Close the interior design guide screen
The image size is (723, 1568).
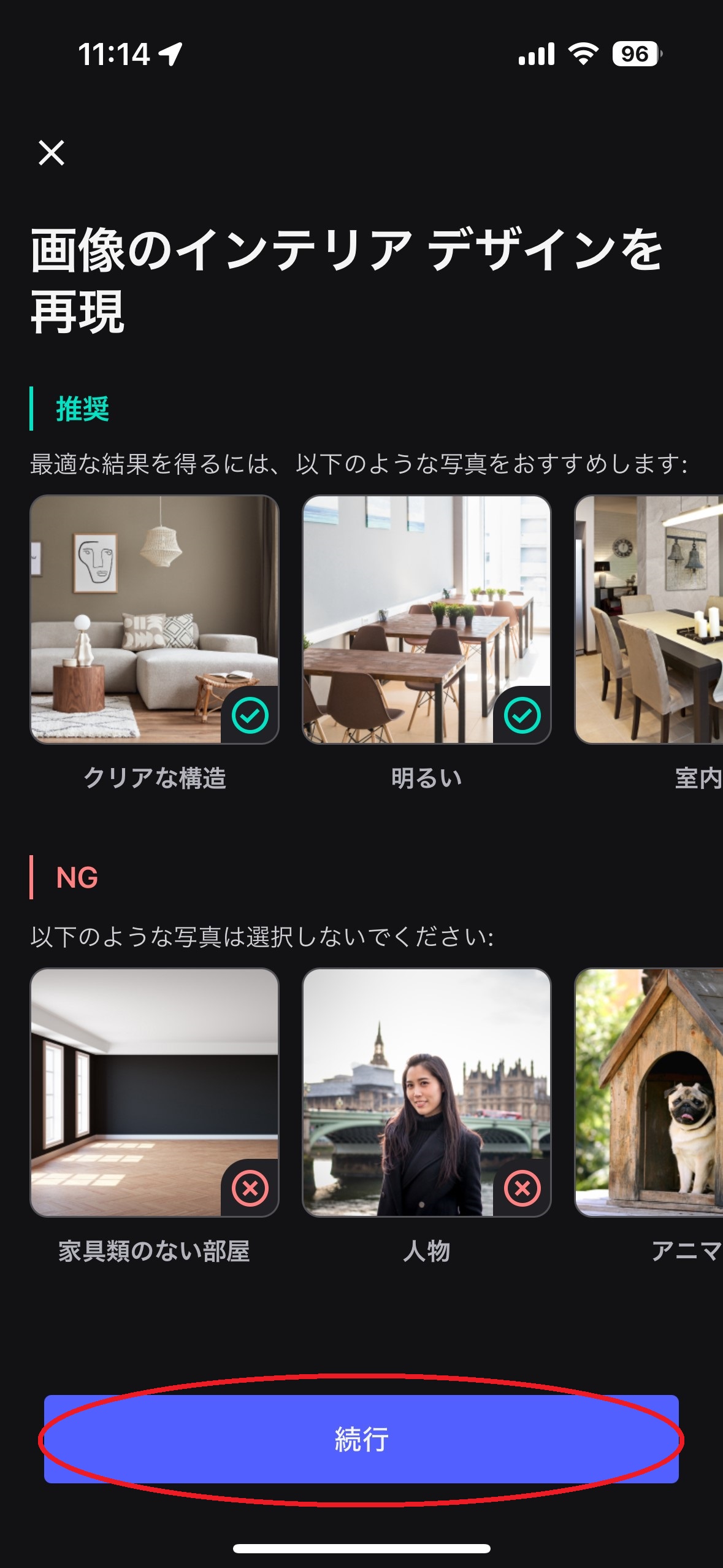[52, 153]
